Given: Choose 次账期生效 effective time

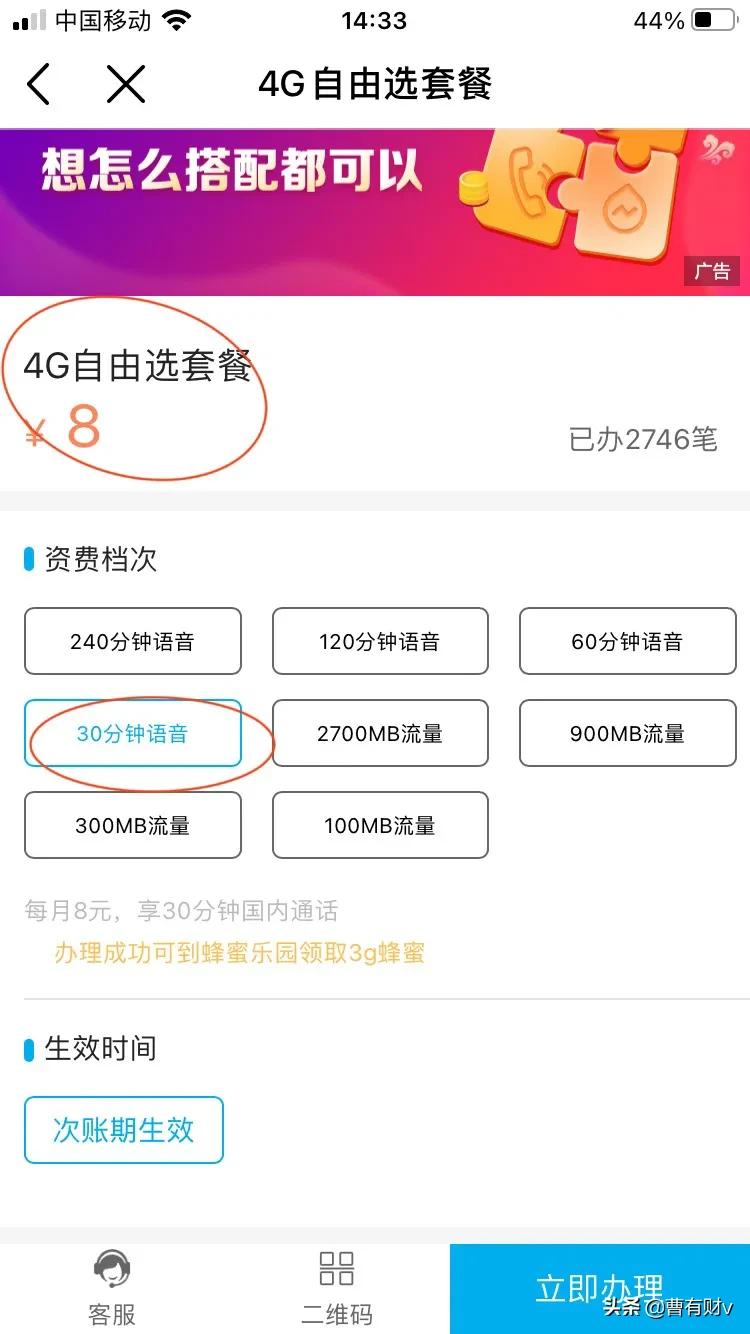Looking at the screenshot, I should click(x=123, y=1129).
